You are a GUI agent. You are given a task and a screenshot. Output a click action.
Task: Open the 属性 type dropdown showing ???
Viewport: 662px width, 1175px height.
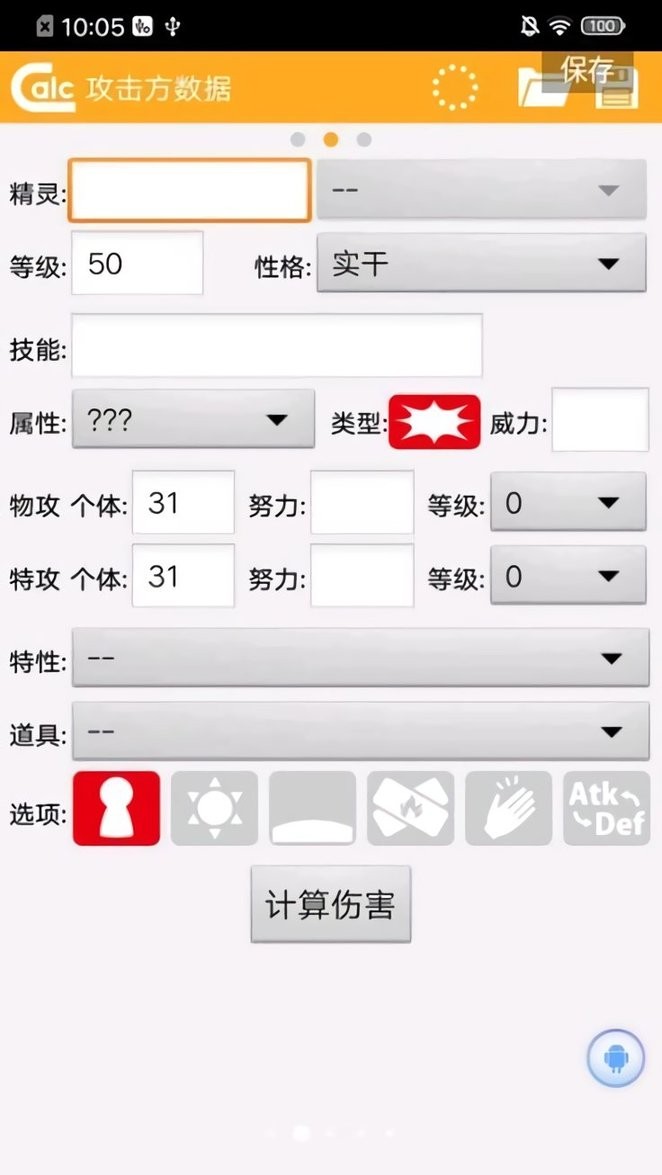(193, 419)
